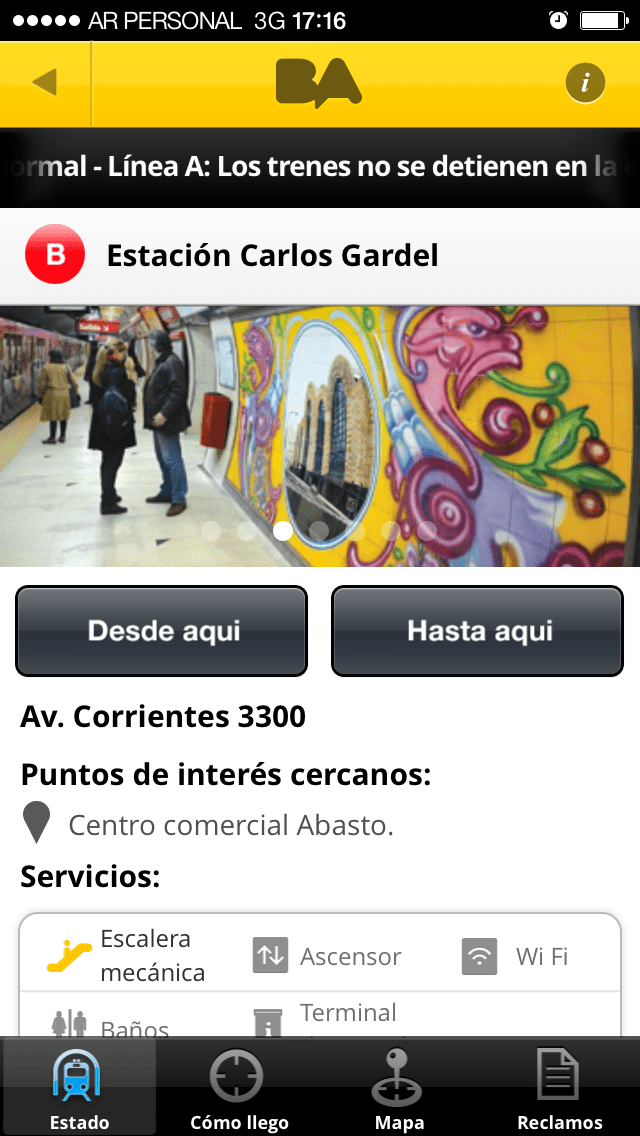Switch to the Estado tab
640x1136 pixels.
[x=80, y=1092]
